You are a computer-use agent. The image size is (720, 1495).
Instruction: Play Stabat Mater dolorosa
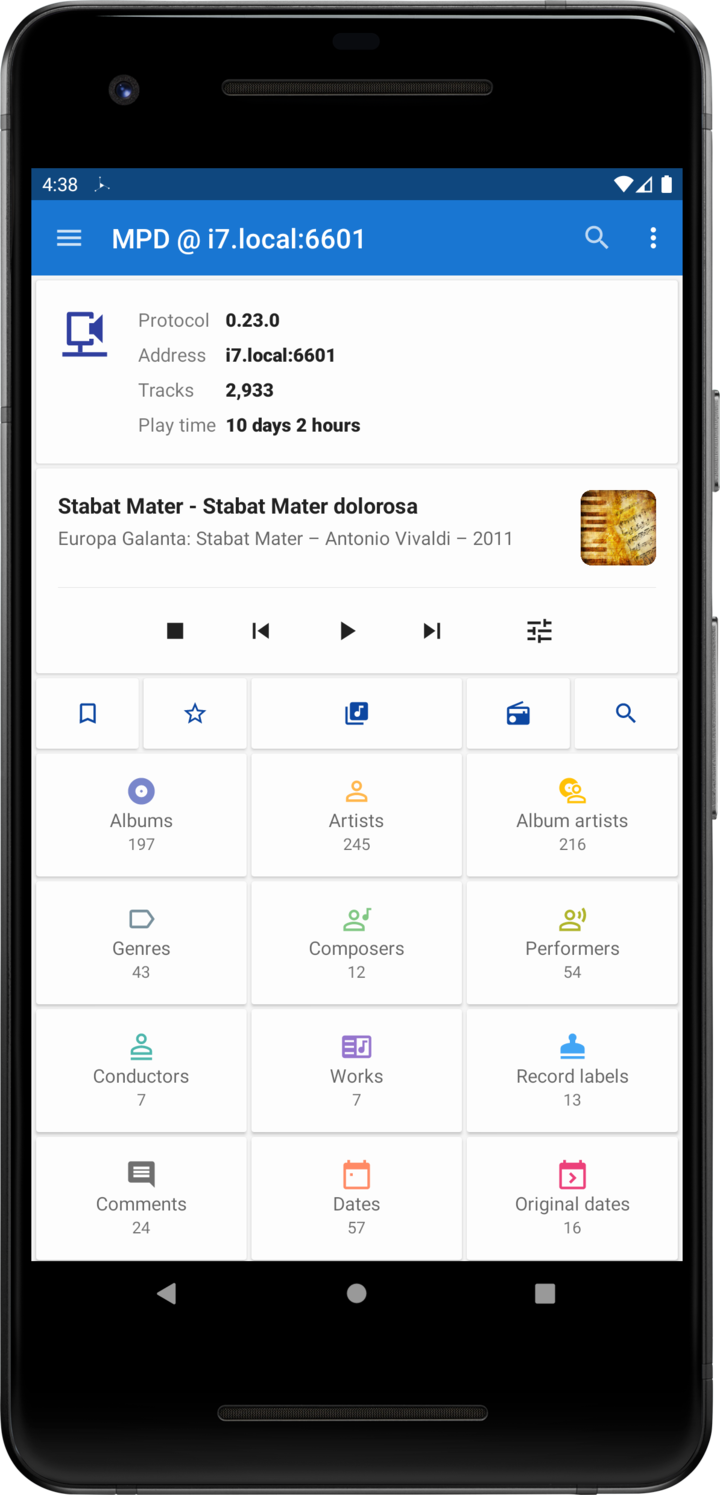click(347, 631)
